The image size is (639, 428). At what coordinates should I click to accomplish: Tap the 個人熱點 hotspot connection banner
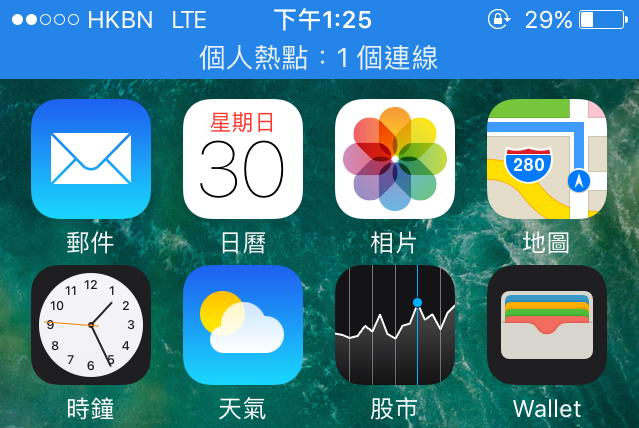pyautogui.click(x=319, y=58)
